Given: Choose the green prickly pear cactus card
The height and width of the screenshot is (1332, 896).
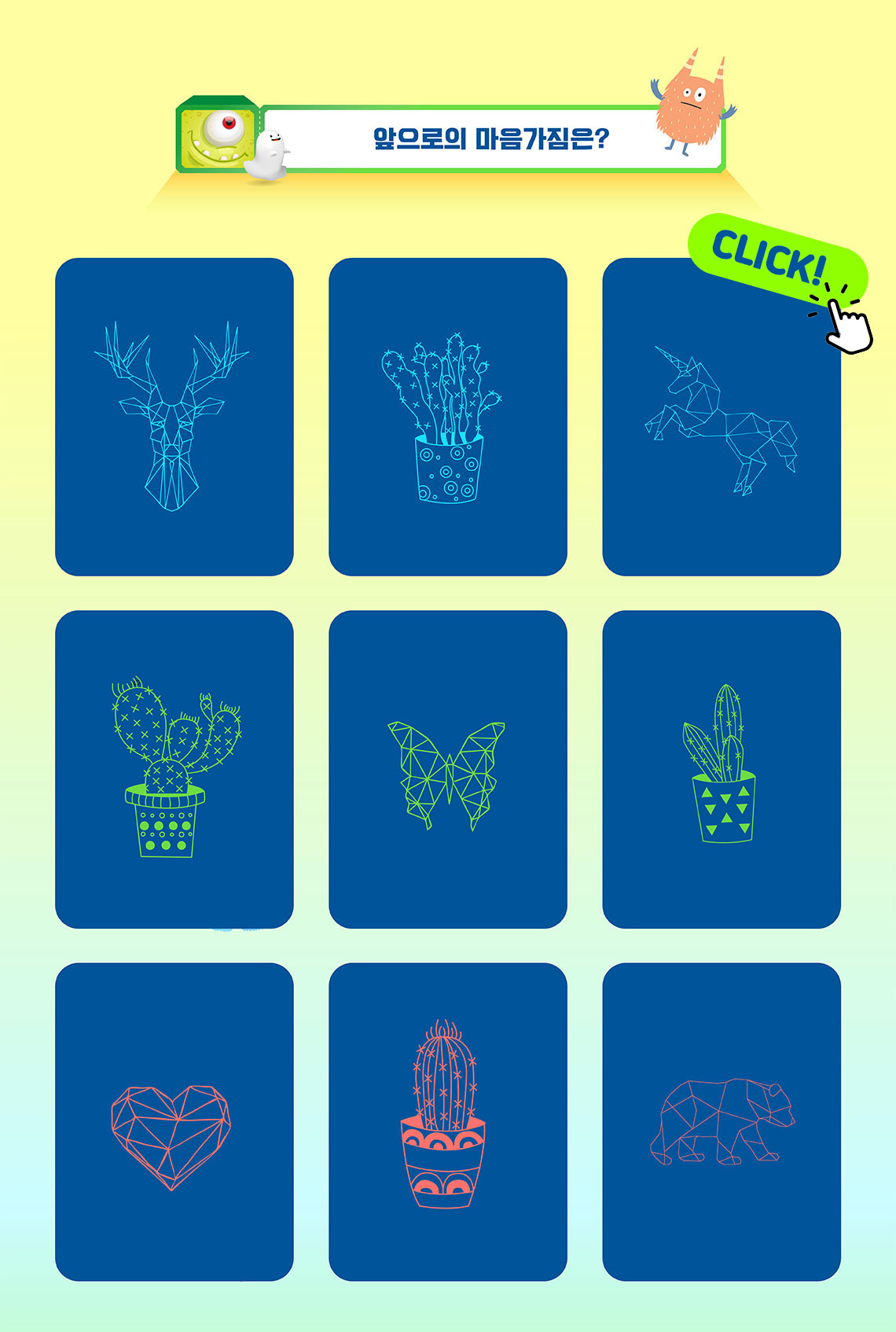Looking at the screenshot, I should click(x=174, y=769).
